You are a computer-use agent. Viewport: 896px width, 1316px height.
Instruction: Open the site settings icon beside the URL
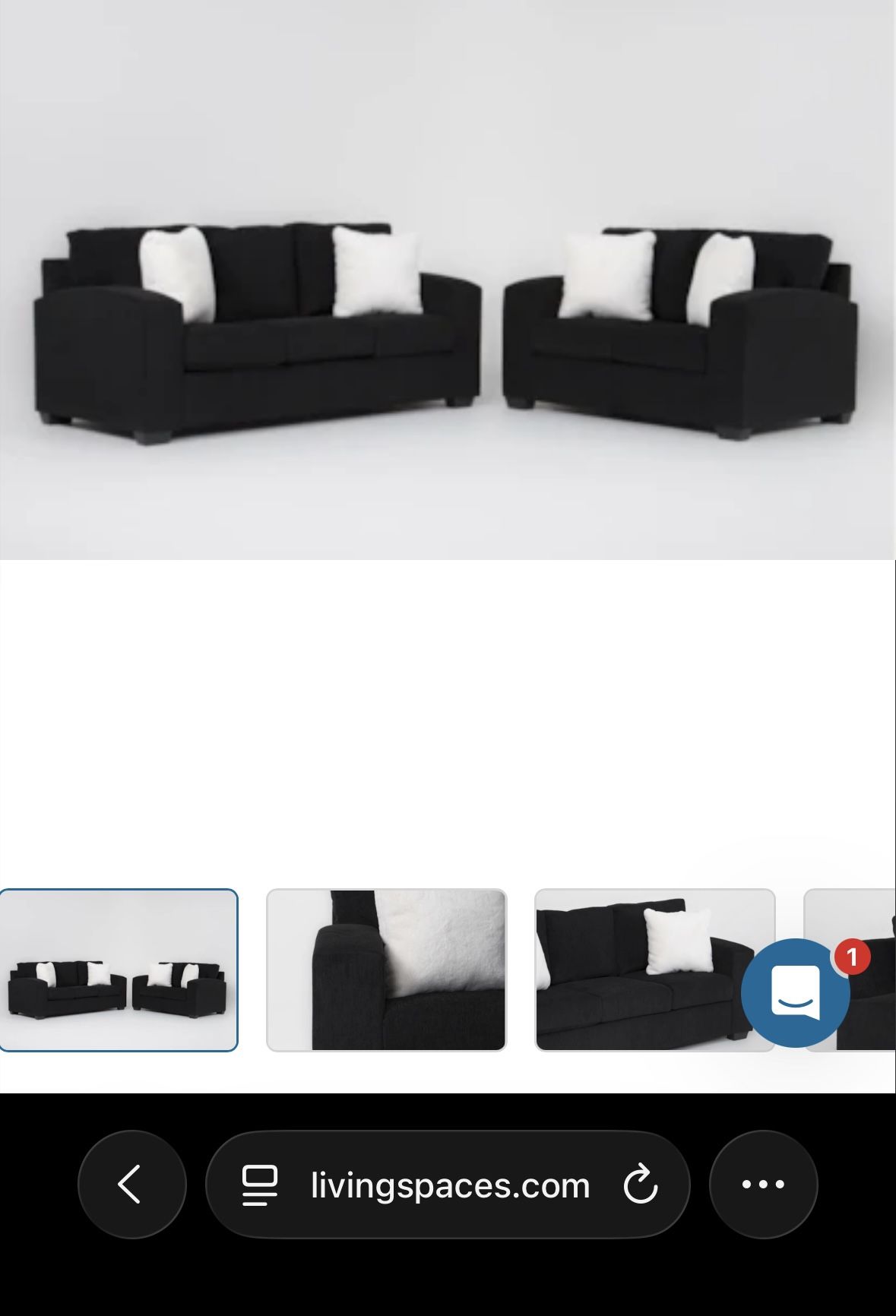[x=259, y=1185]
